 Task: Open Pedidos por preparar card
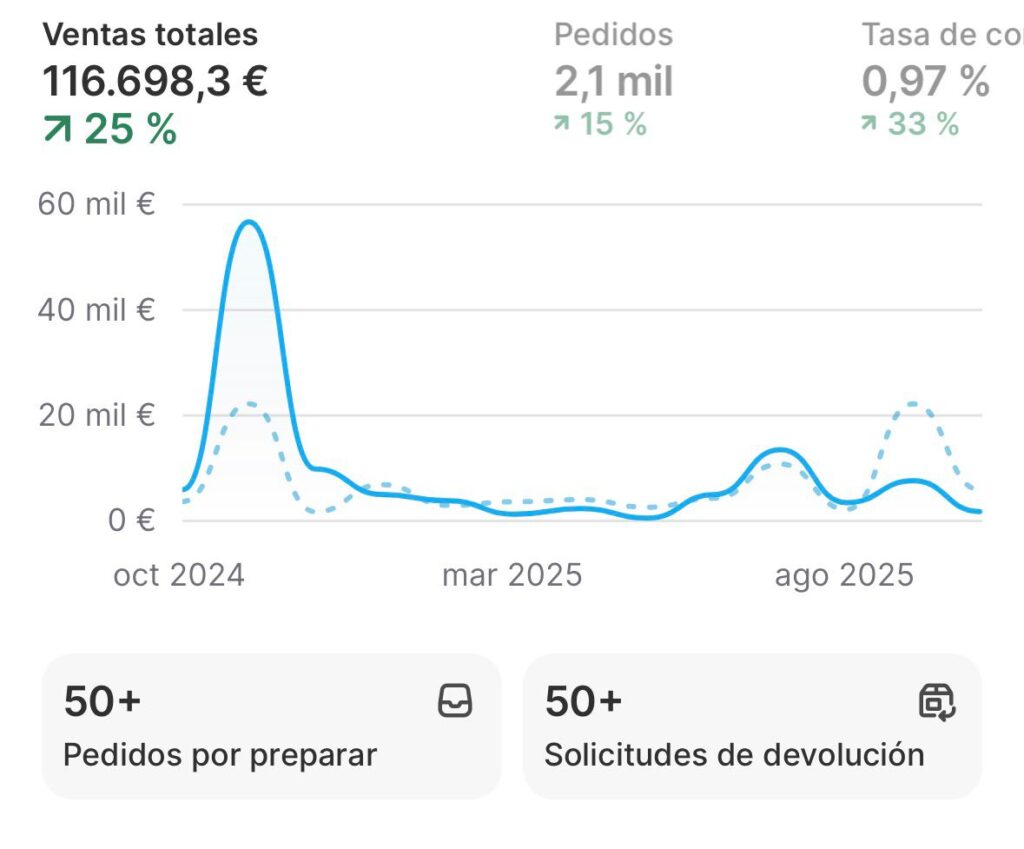point(270,726)
